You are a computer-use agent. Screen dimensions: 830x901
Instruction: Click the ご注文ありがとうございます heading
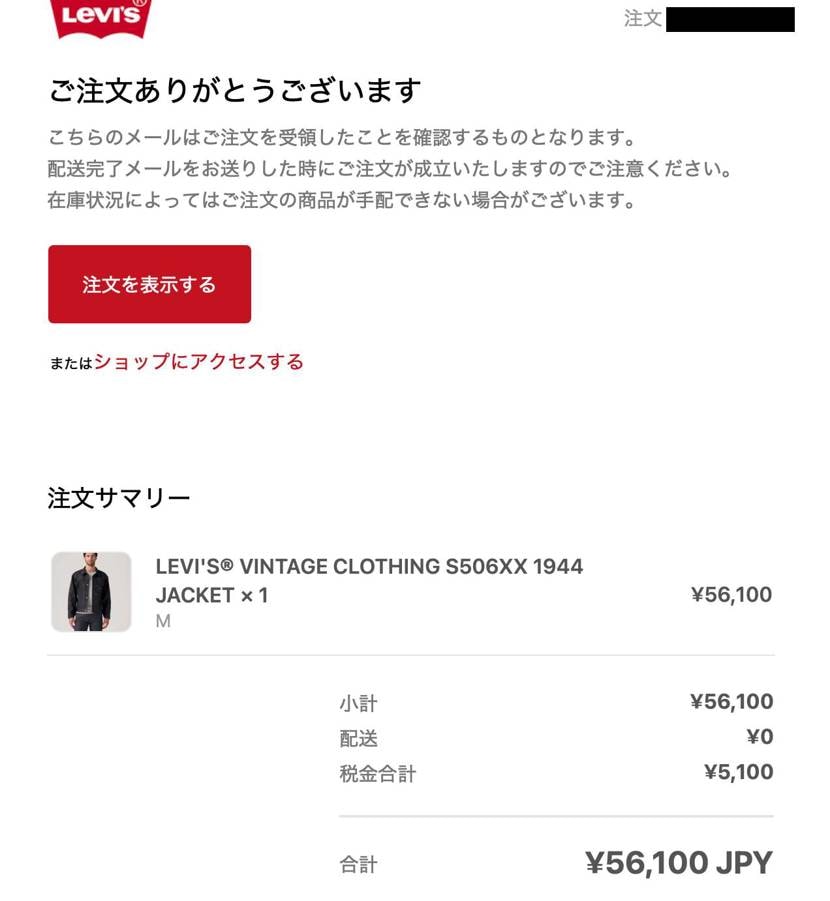237,88
